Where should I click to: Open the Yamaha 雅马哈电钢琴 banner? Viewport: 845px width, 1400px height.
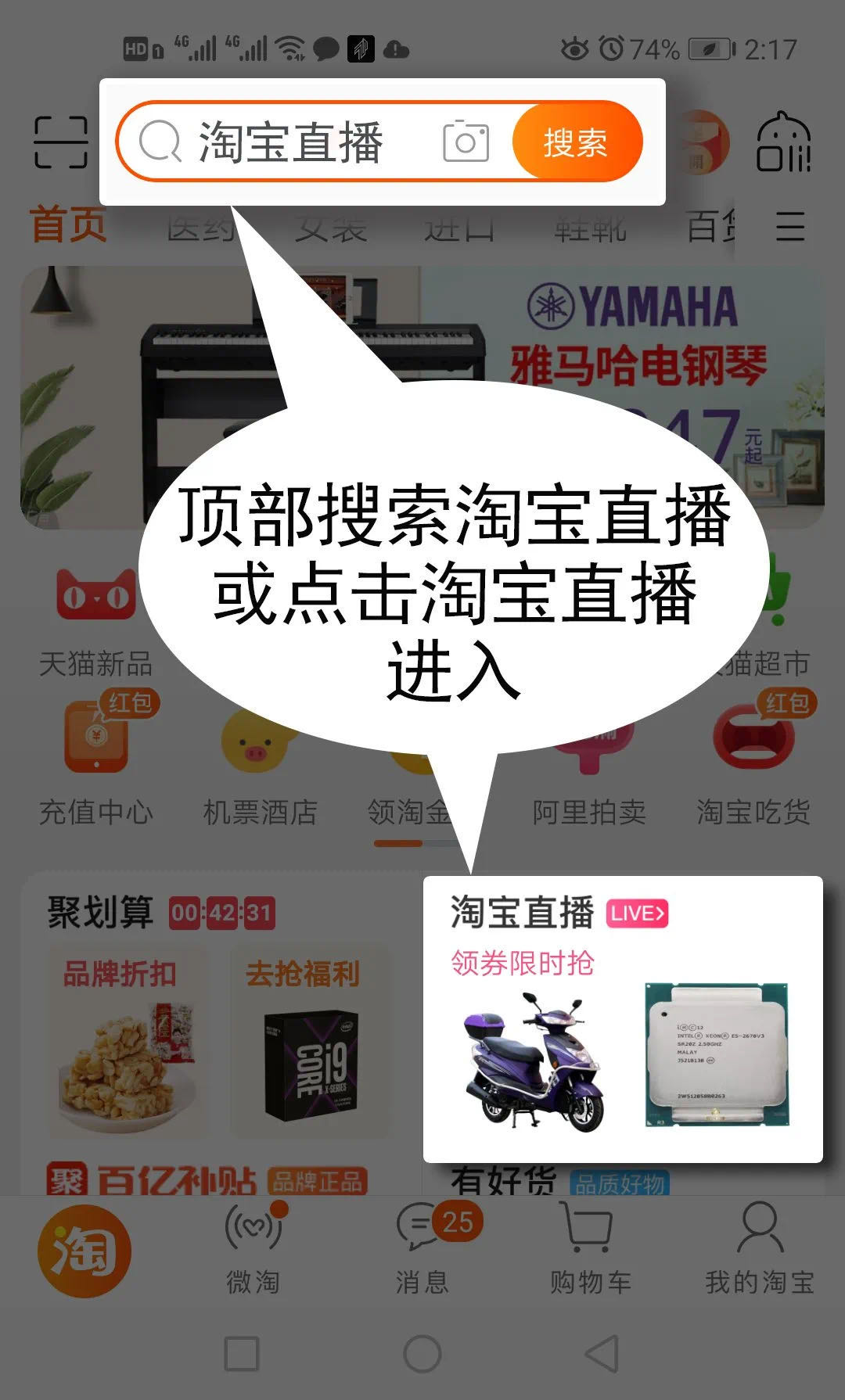(x=422, y=398)
